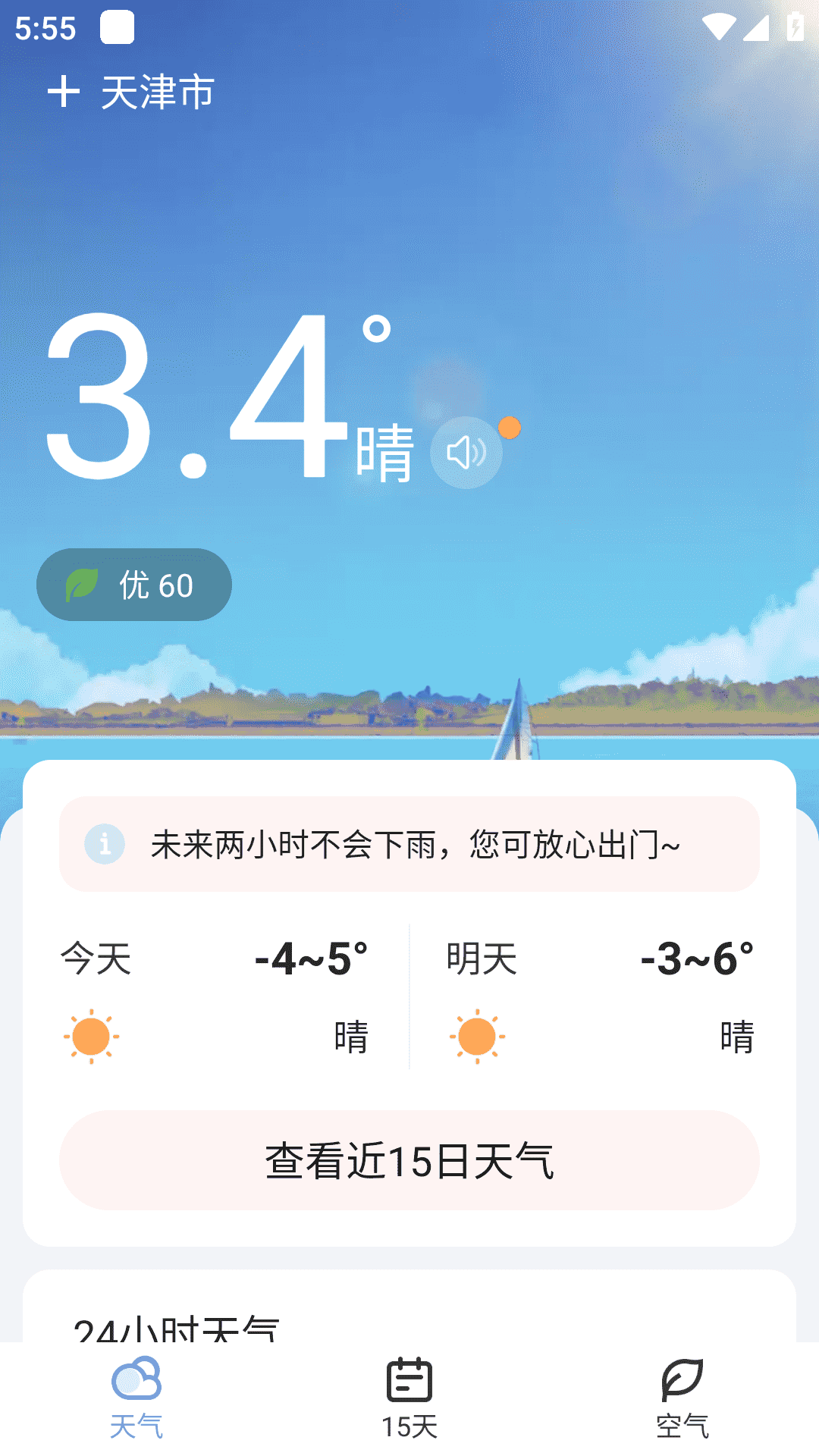Play the weather voice broadcast

click(466, 453)
